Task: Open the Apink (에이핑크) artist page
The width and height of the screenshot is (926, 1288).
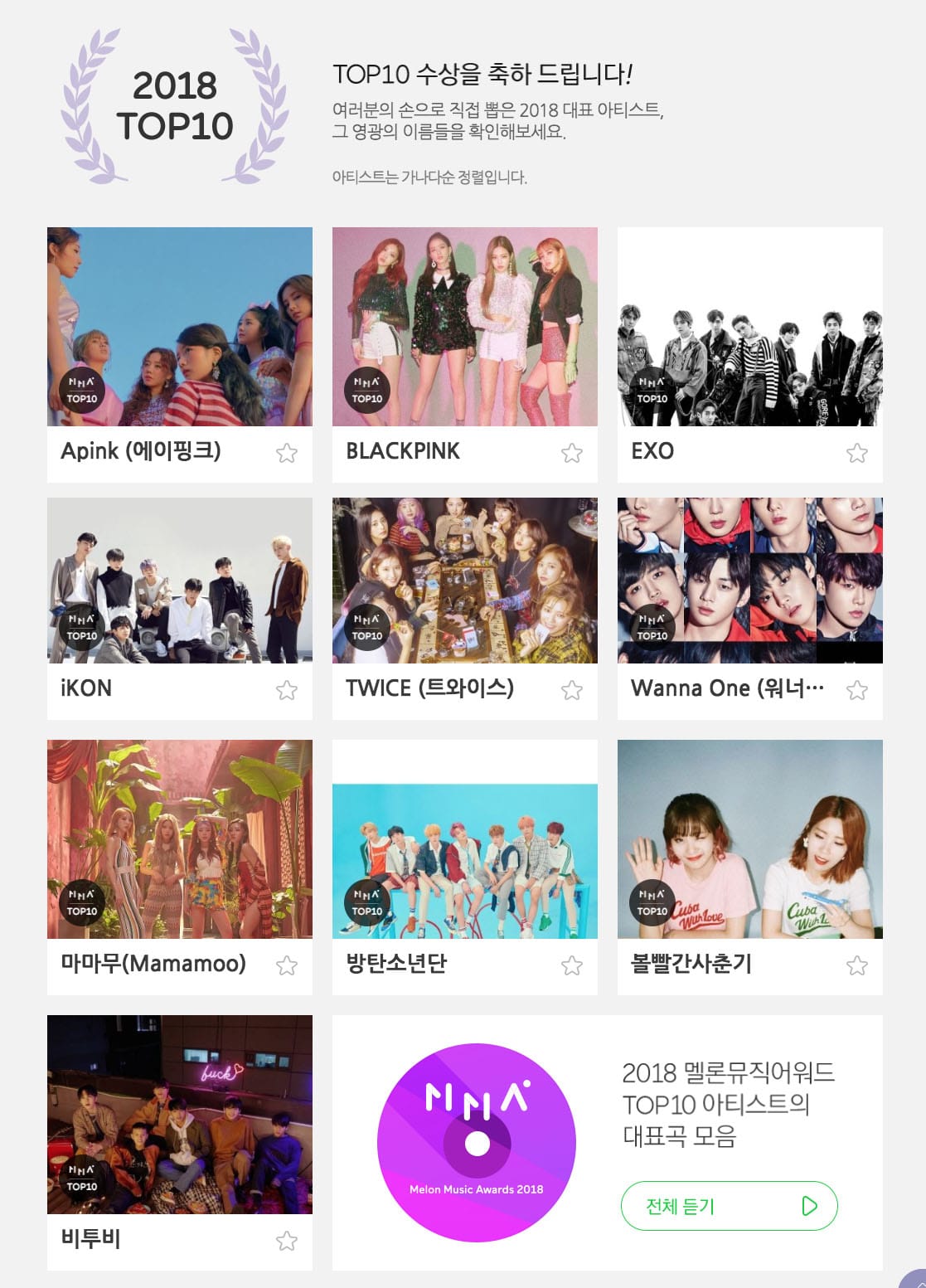Action: coord(141,453)
